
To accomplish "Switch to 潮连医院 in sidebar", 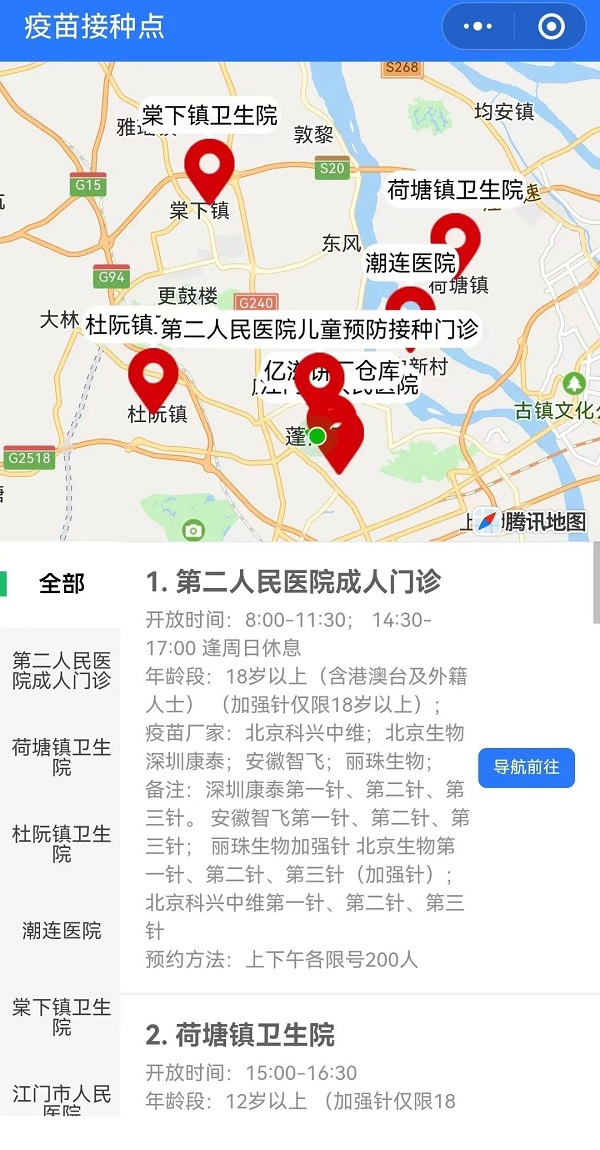I will point(61,931).
